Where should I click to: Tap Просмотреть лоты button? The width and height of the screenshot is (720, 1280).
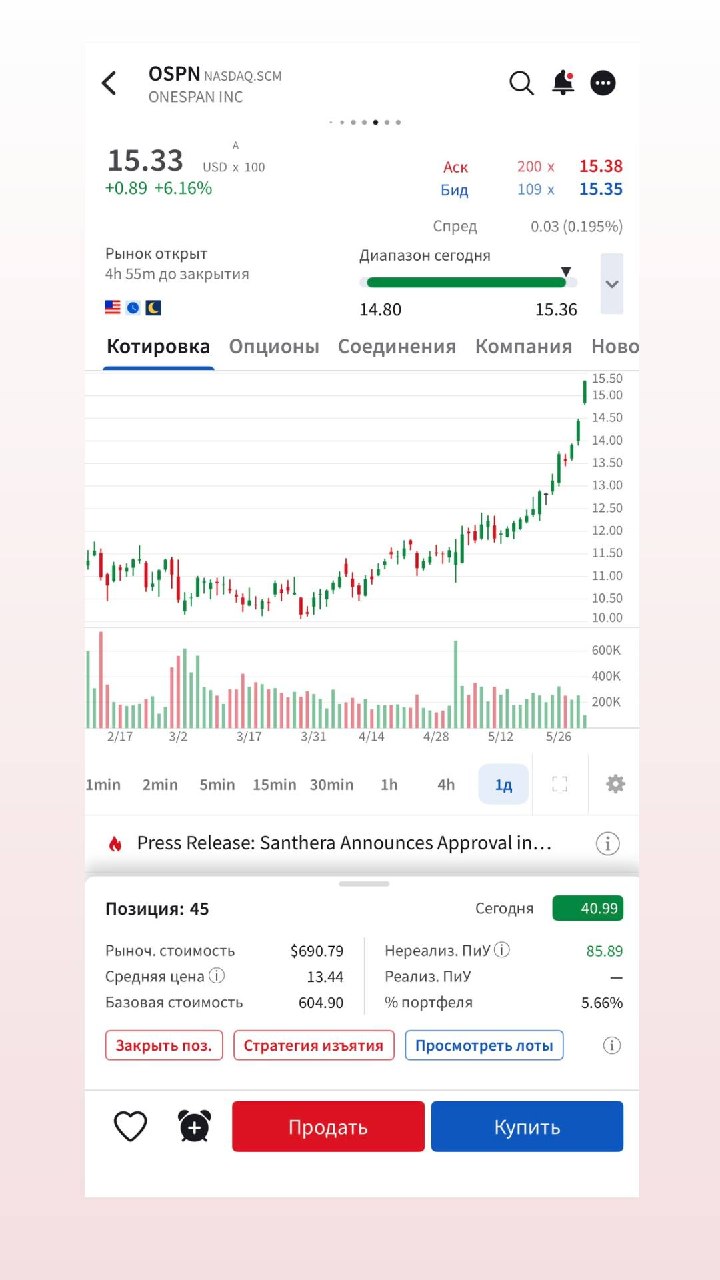484,1045
